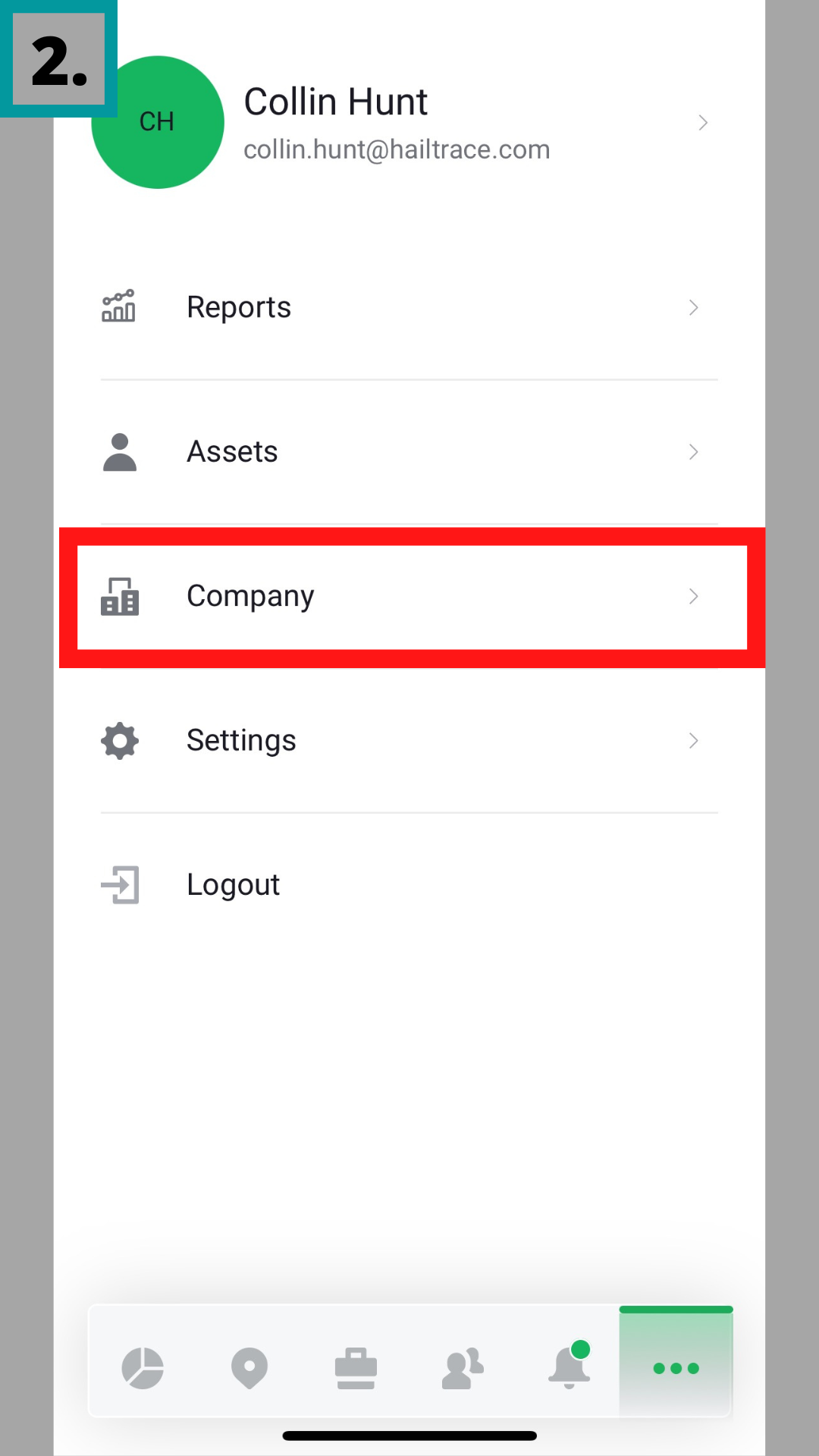Screen dimensions: 819x1456
Task: Switch to the contacts people tab
Action: pyautogui.click(x=463, y=1368)
